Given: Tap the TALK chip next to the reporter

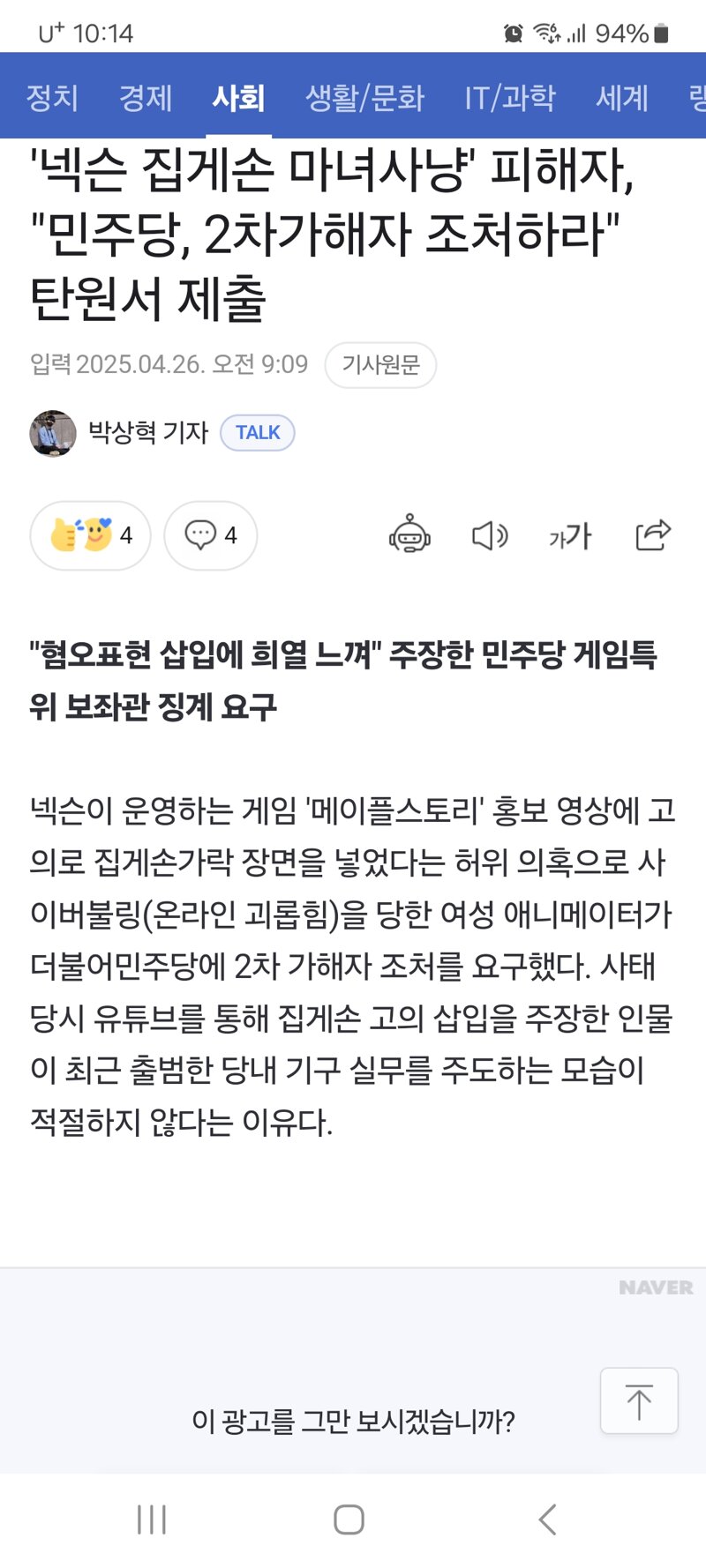Looking at the screenshot, I should click(x=257, y=433).
